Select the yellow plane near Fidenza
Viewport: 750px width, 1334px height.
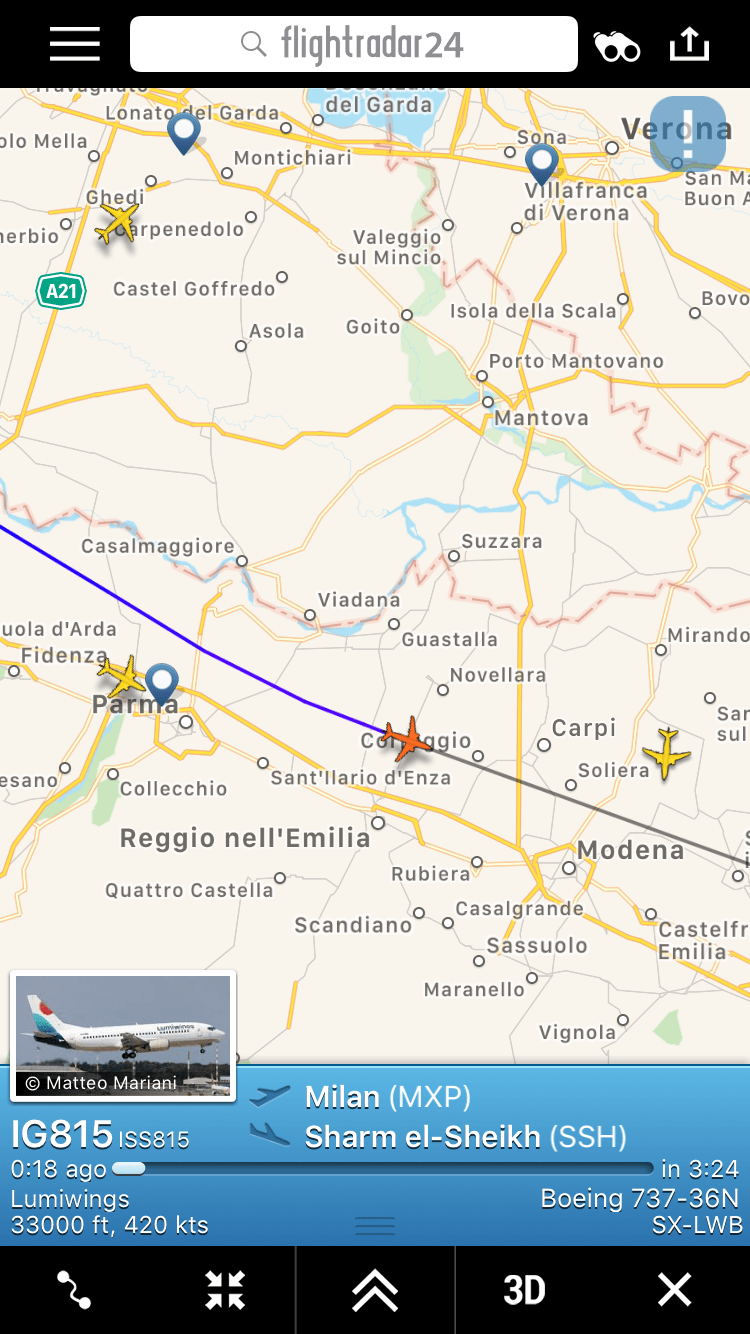[x=124, y=676]
